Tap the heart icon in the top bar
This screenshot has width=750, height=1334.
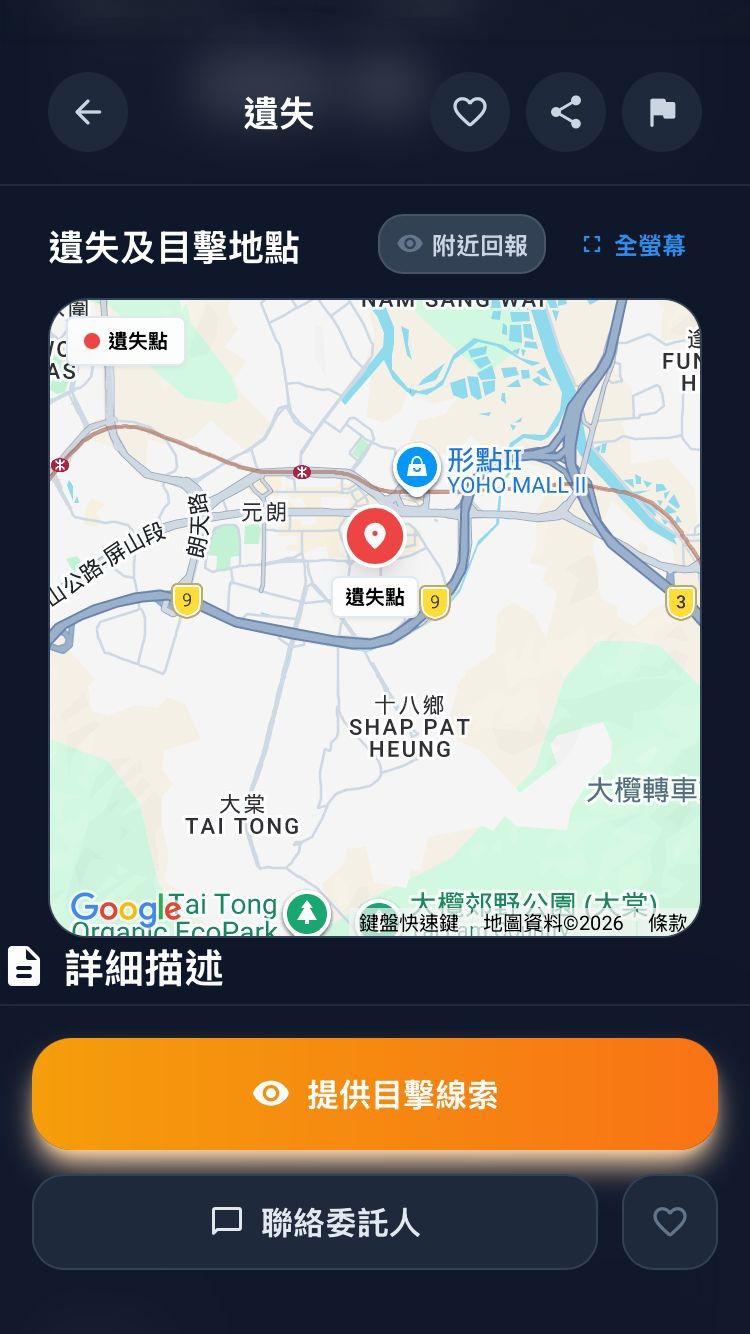point(470,112)
